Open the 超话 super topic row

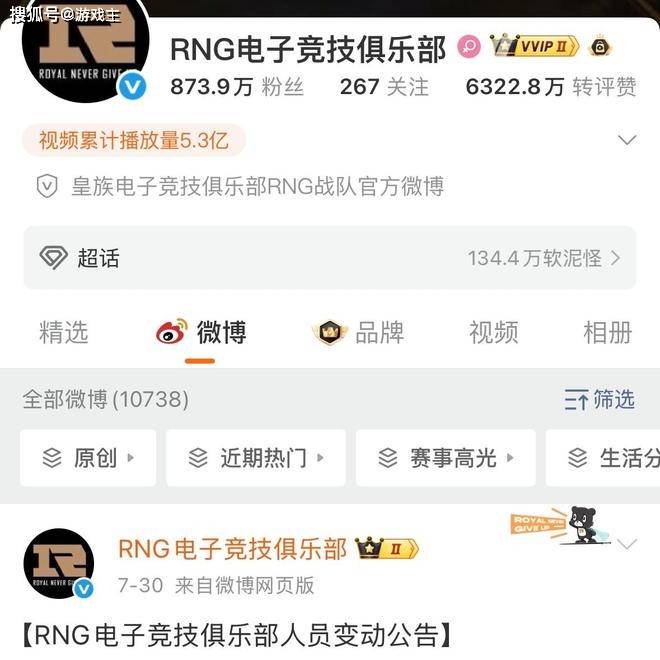point(329,258)
